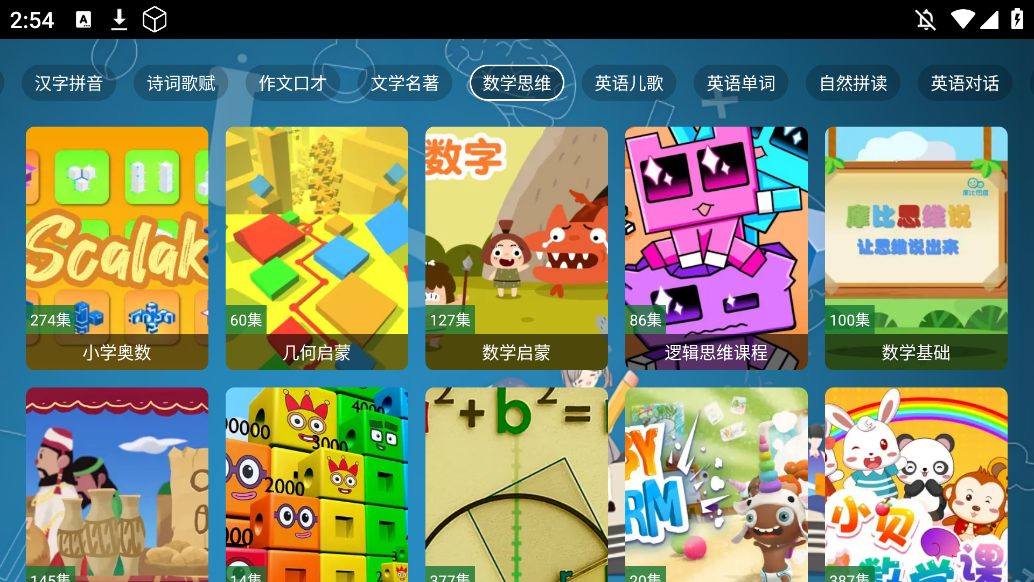
Task: Switch to the 汉字拼音 tab
Action: click(x=69, y=83)
